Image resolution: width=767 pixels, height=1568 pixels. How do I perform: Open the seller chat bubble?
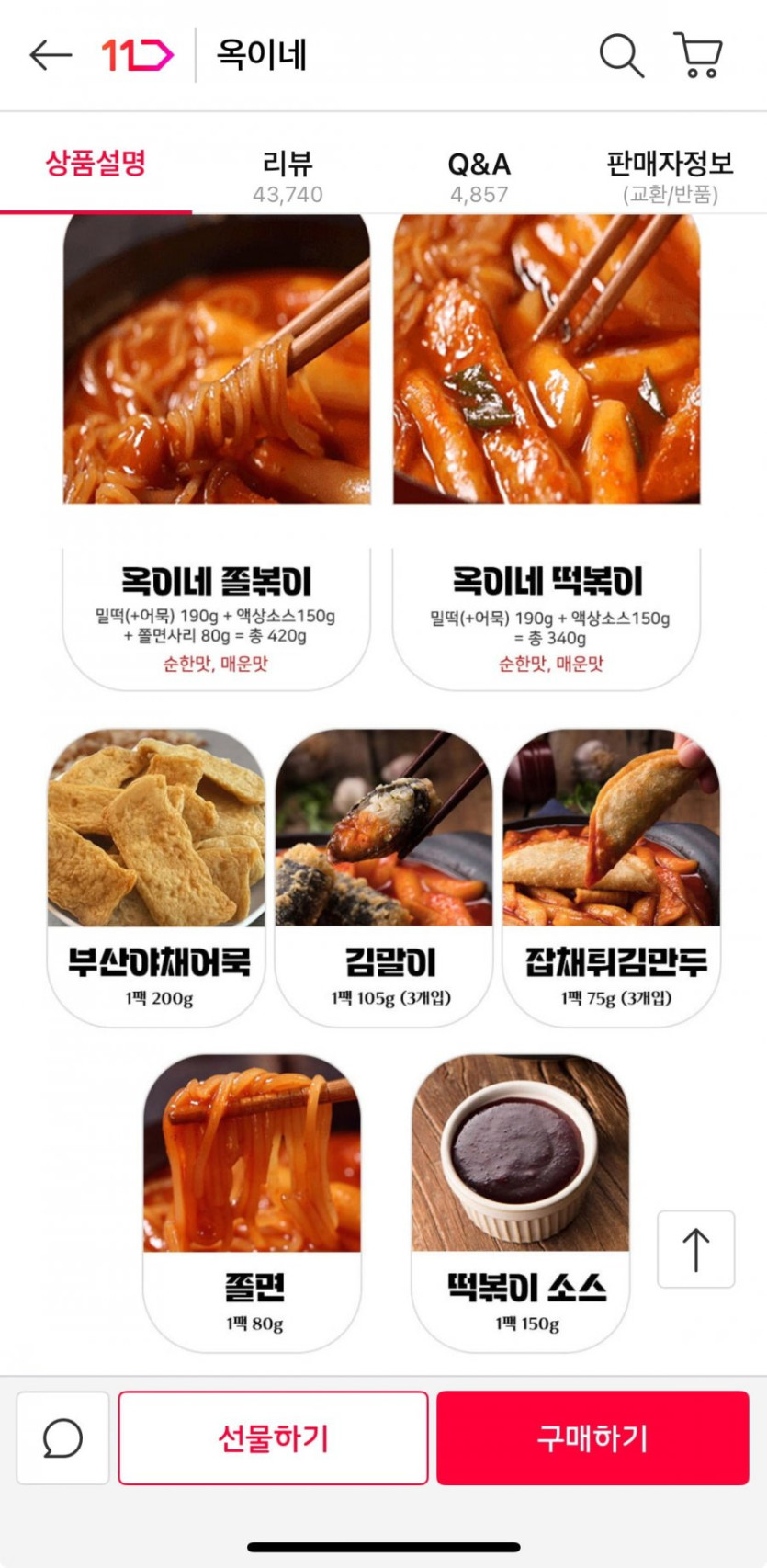click(62, 1437)
